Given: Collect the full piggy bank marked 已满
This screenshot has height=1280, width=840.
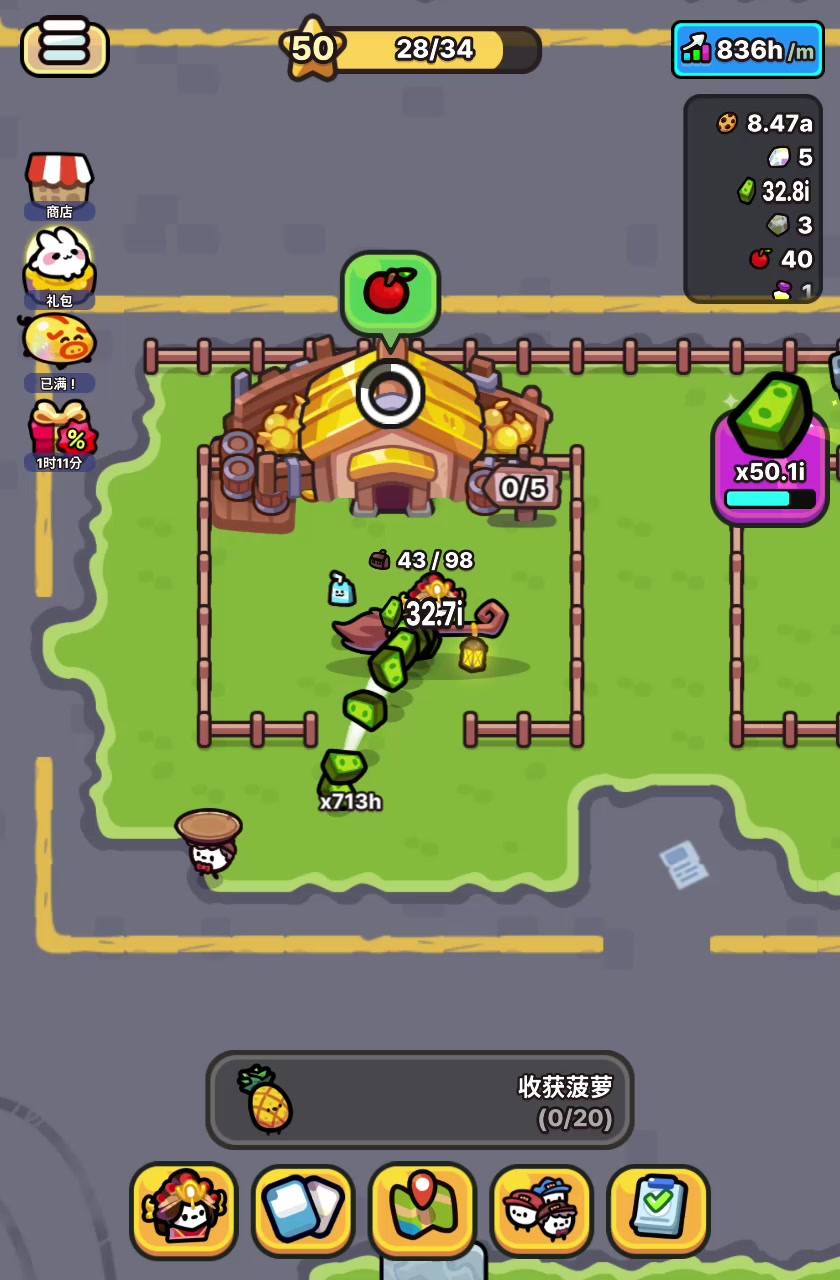Looking at the screenshot, I should click(x=59, y=345).
